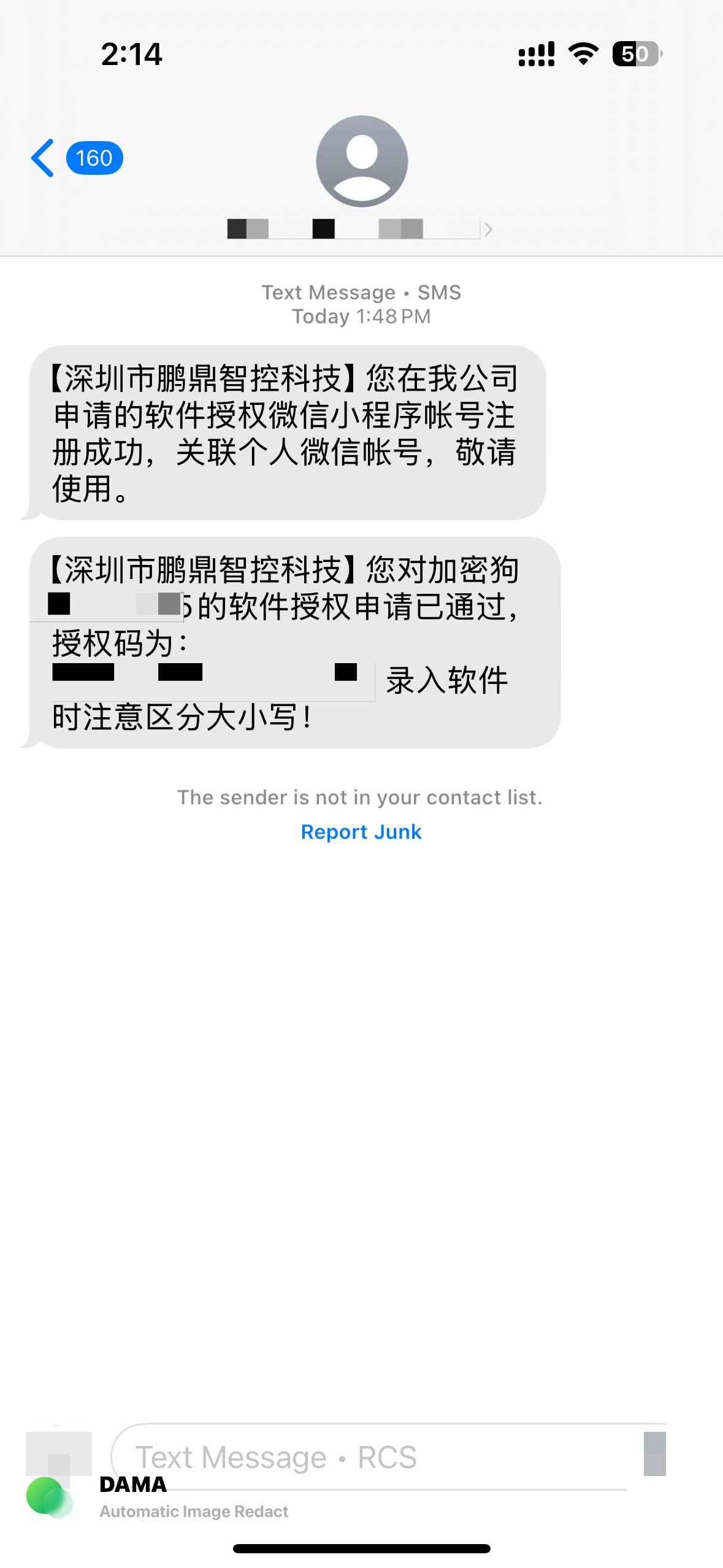The width and height of the screenshot is (723, 1568).
Task: Expand the sender info below the avatar
Action: [x=361, y=230]
